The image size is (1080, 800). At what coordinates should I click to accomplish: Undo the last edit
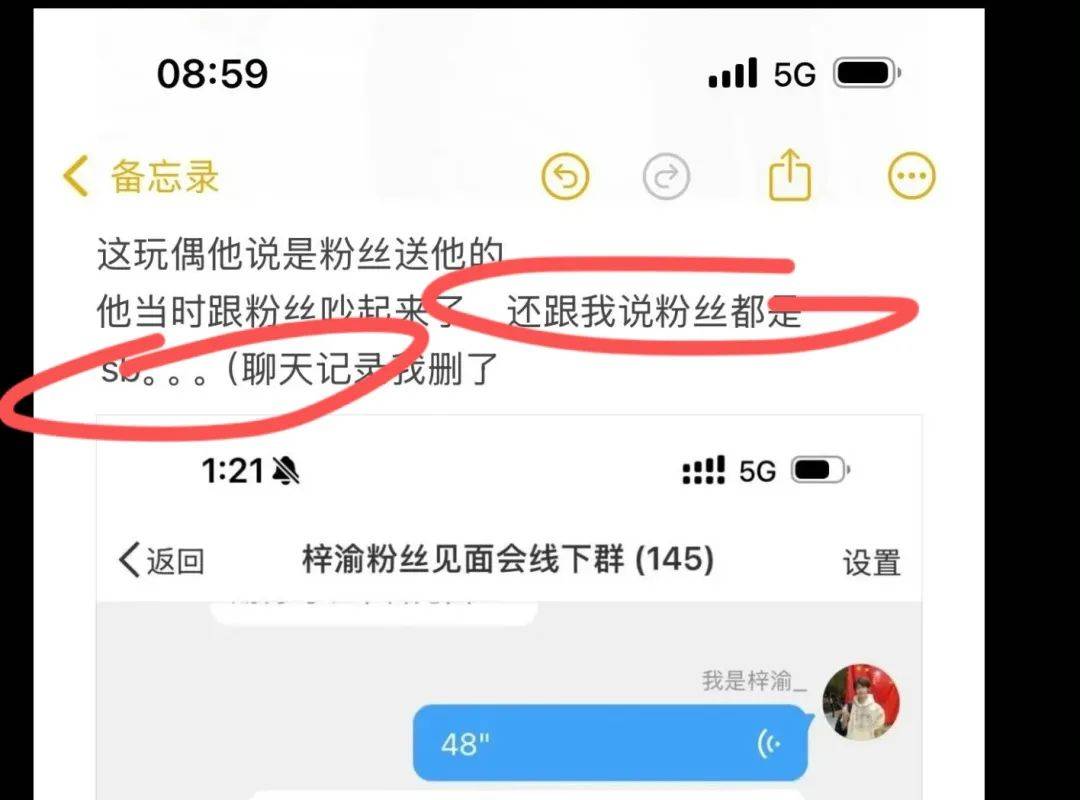pyautogui.click(x=565, y=178)
